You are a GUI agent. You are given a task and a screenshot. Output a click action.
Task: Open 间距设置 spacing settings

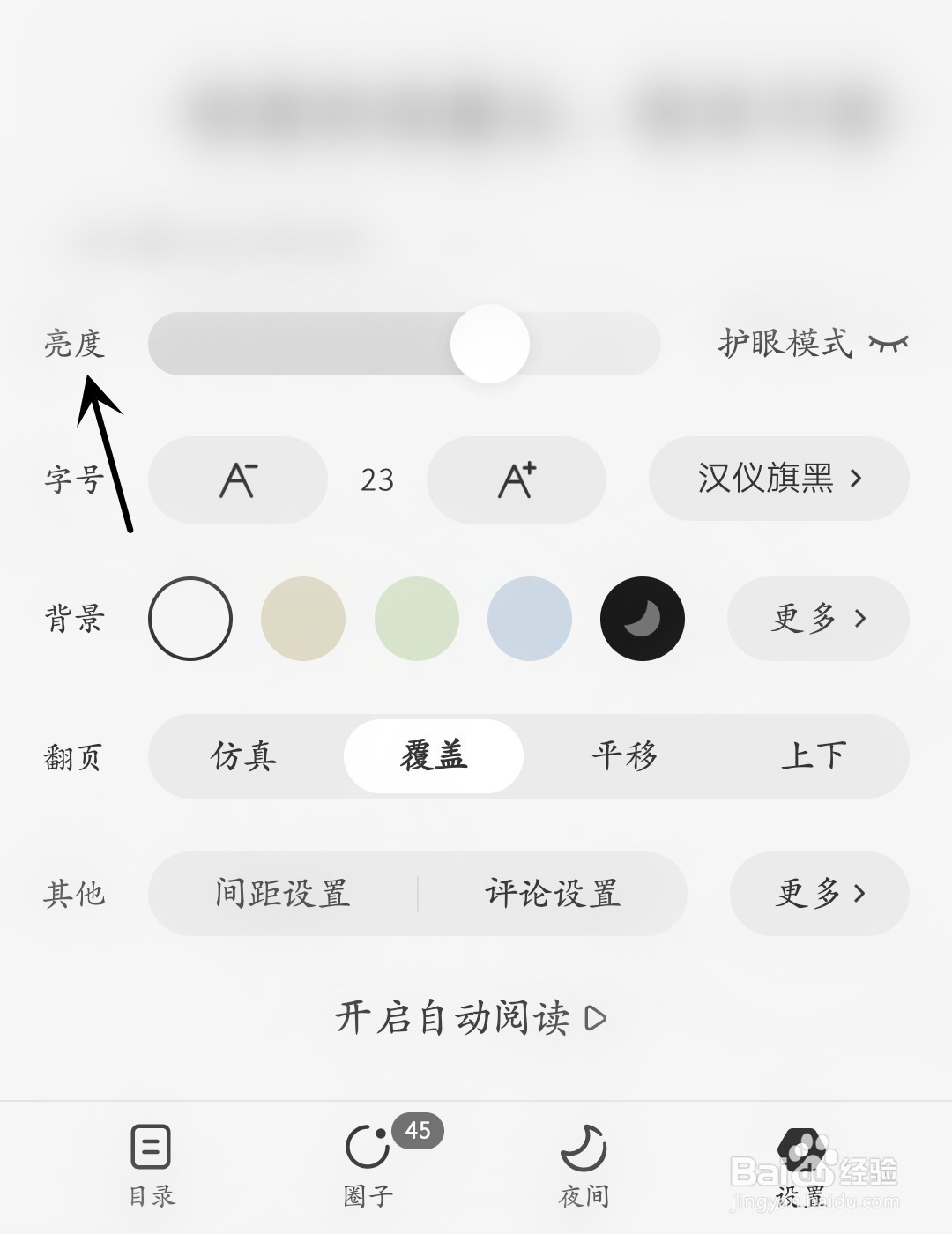coord(284,893)
